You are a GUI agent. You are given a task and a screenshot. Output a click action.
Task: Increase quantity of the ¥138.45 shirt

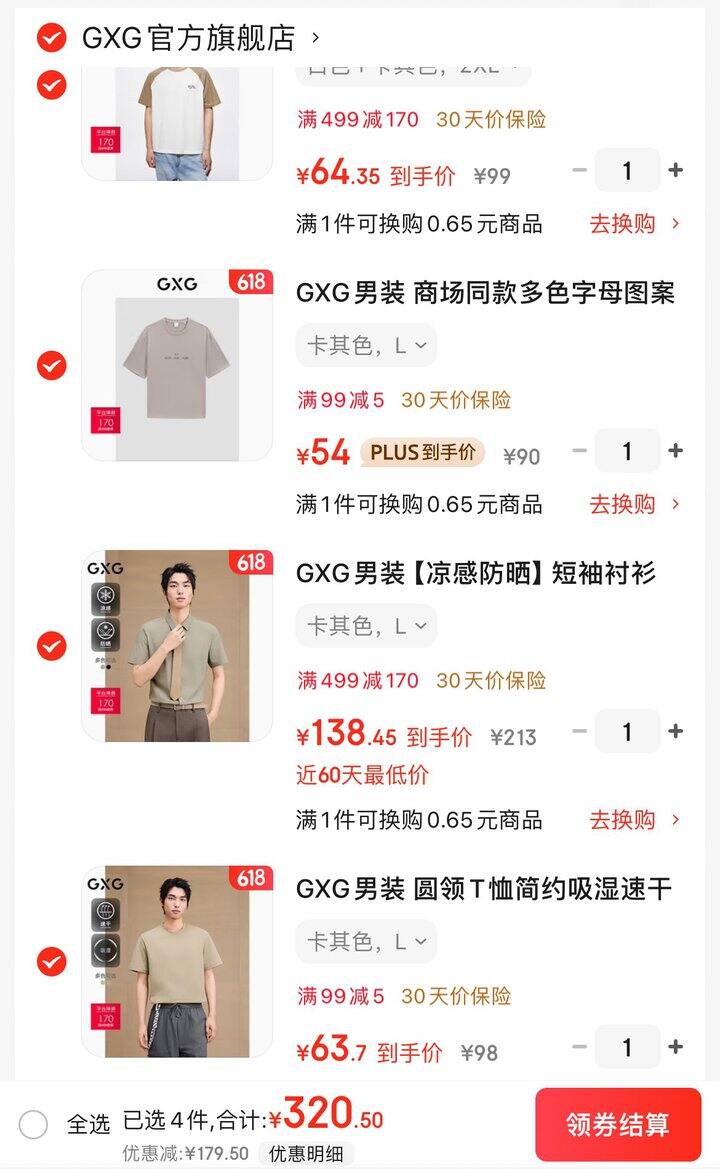point(675,731)
